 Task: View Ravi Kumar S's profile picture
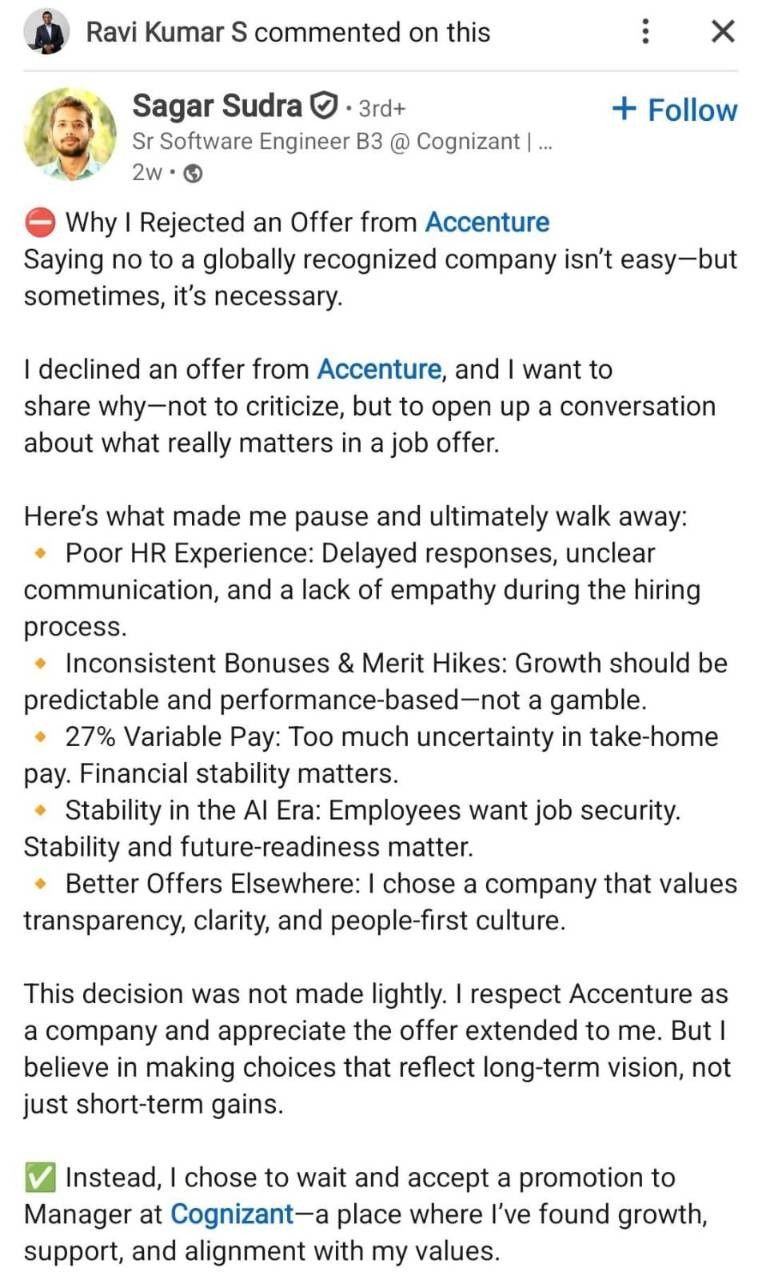tap(46, 33)
